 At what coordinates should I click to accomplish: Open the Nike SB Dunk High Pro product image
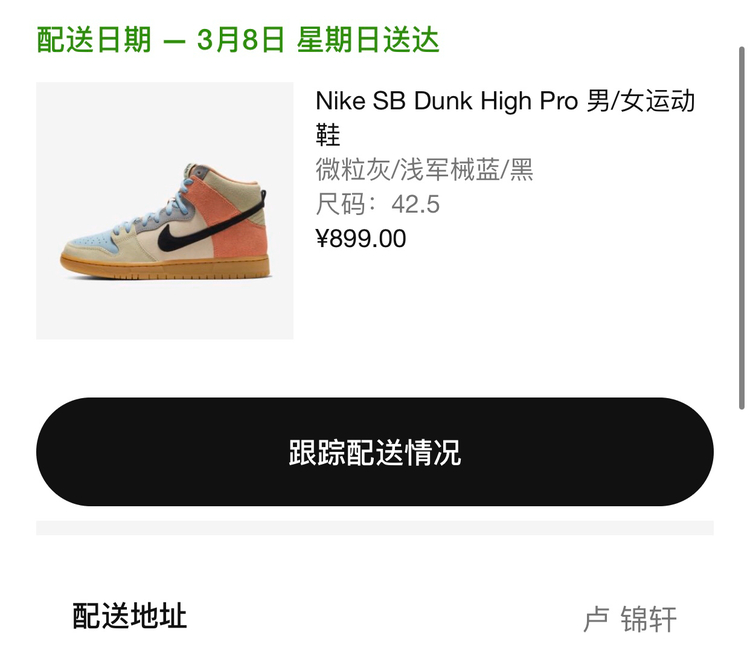click(165, 211)
